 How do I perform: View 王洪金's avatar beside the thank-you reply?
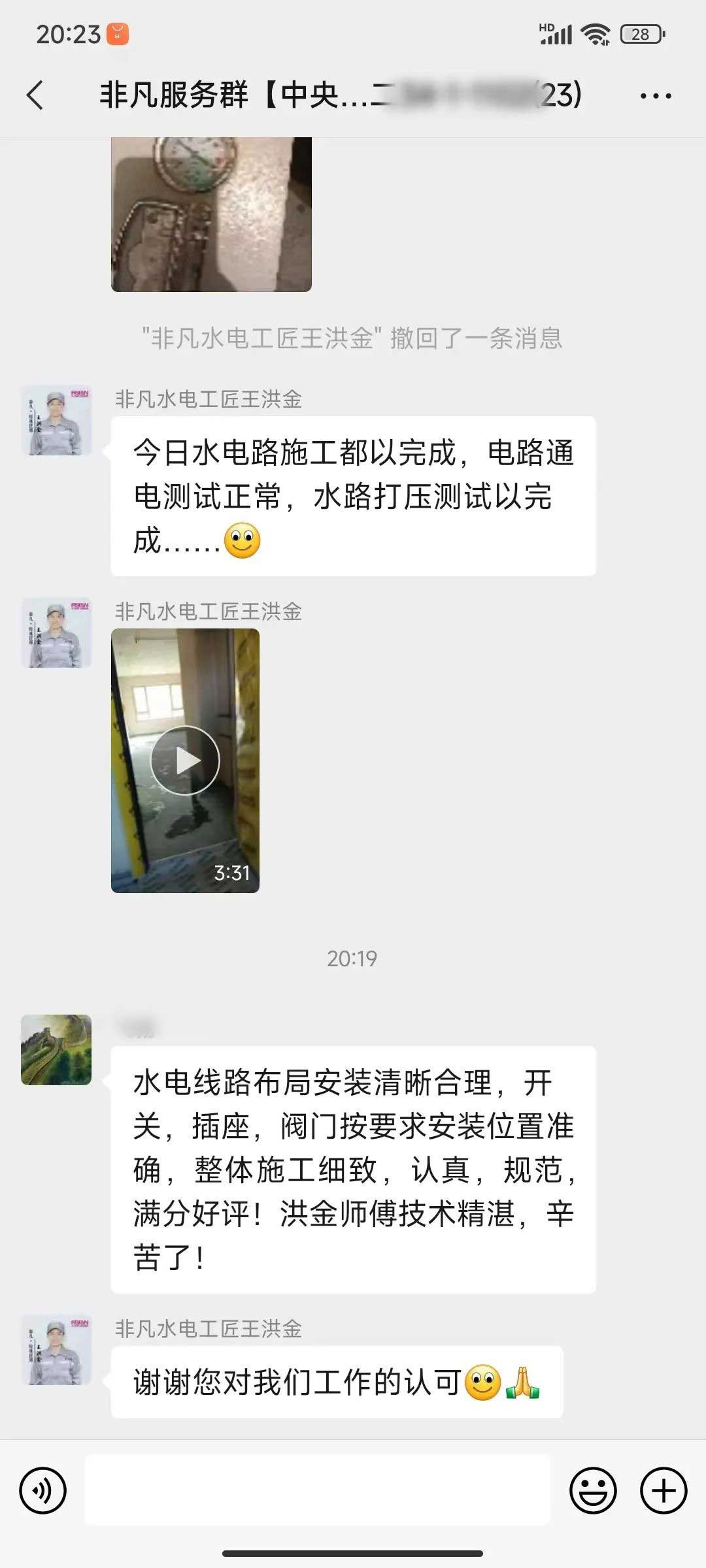pyautogui.click(x=56, y=1350)
